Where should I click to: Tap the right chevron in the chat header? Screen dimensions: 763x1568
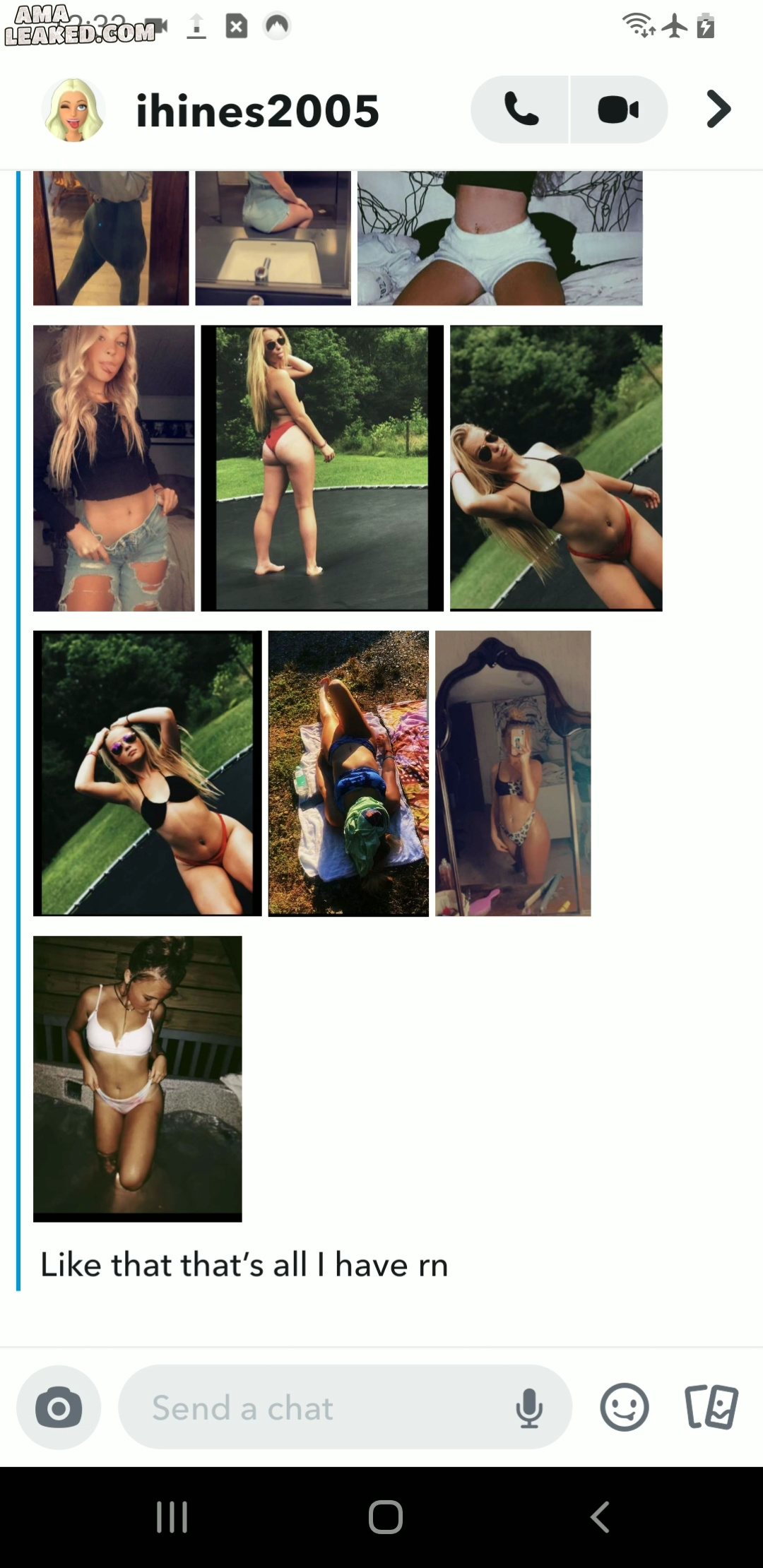[x=718, y=109]
